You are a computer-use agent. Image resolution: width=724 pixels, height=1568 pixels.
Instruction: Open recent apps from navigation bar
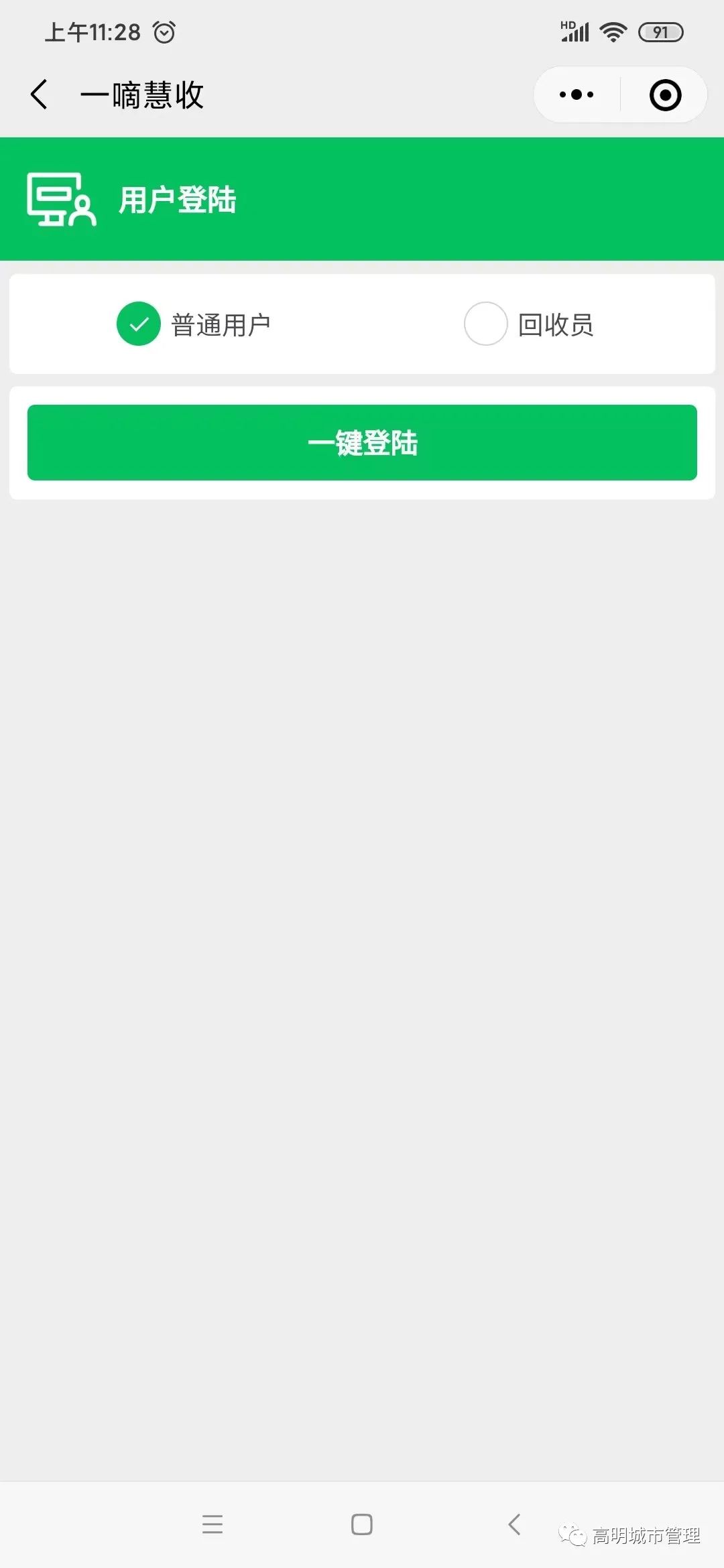click(x=213, y=1524)
